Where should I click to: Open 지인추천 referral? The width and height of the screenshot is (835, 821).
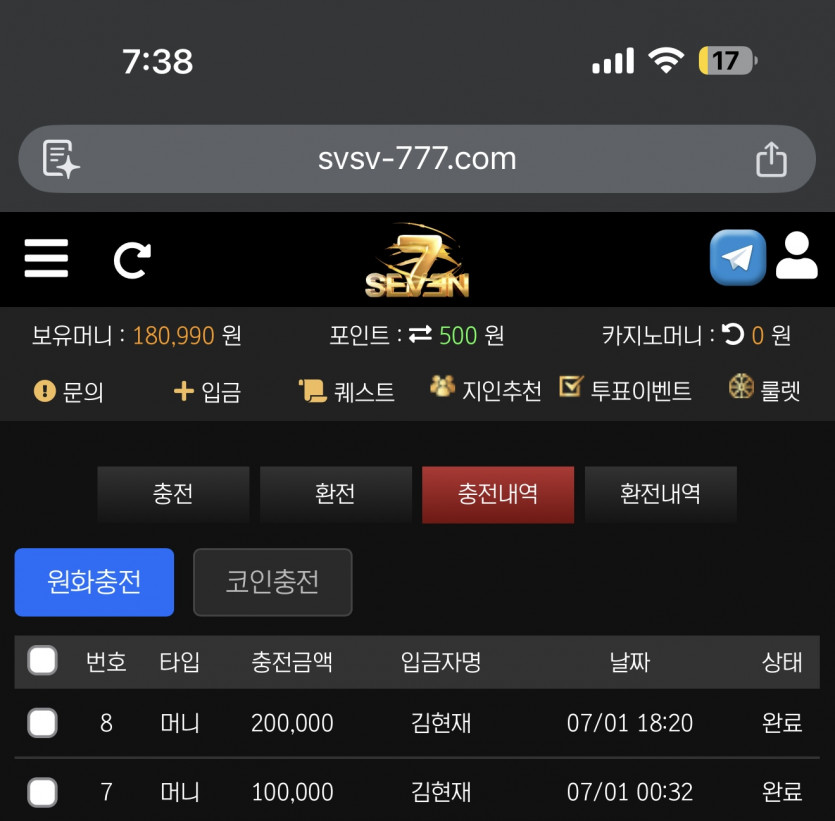(x=486, y=390)
